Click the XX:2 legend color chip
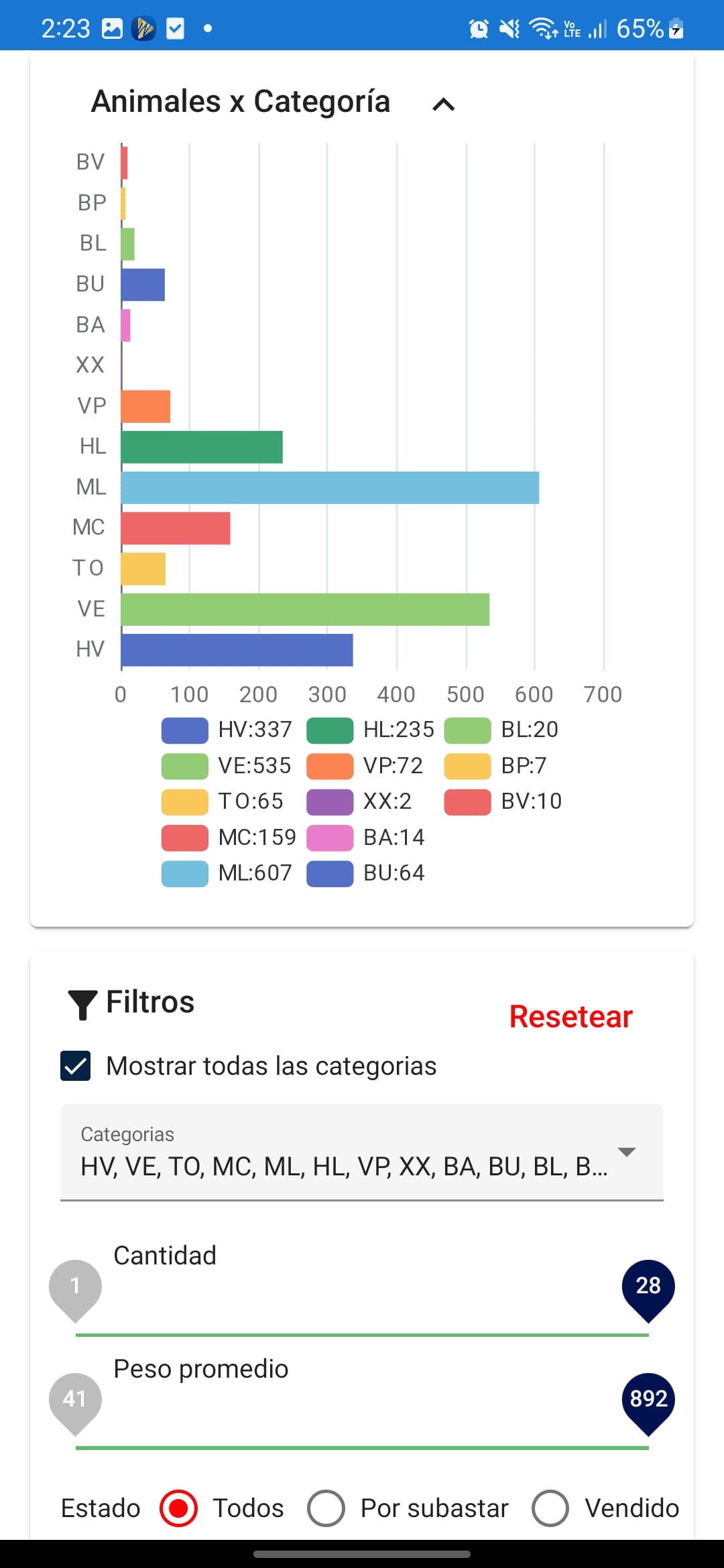The image size is (724, 1568). click(x=329, y=800)
